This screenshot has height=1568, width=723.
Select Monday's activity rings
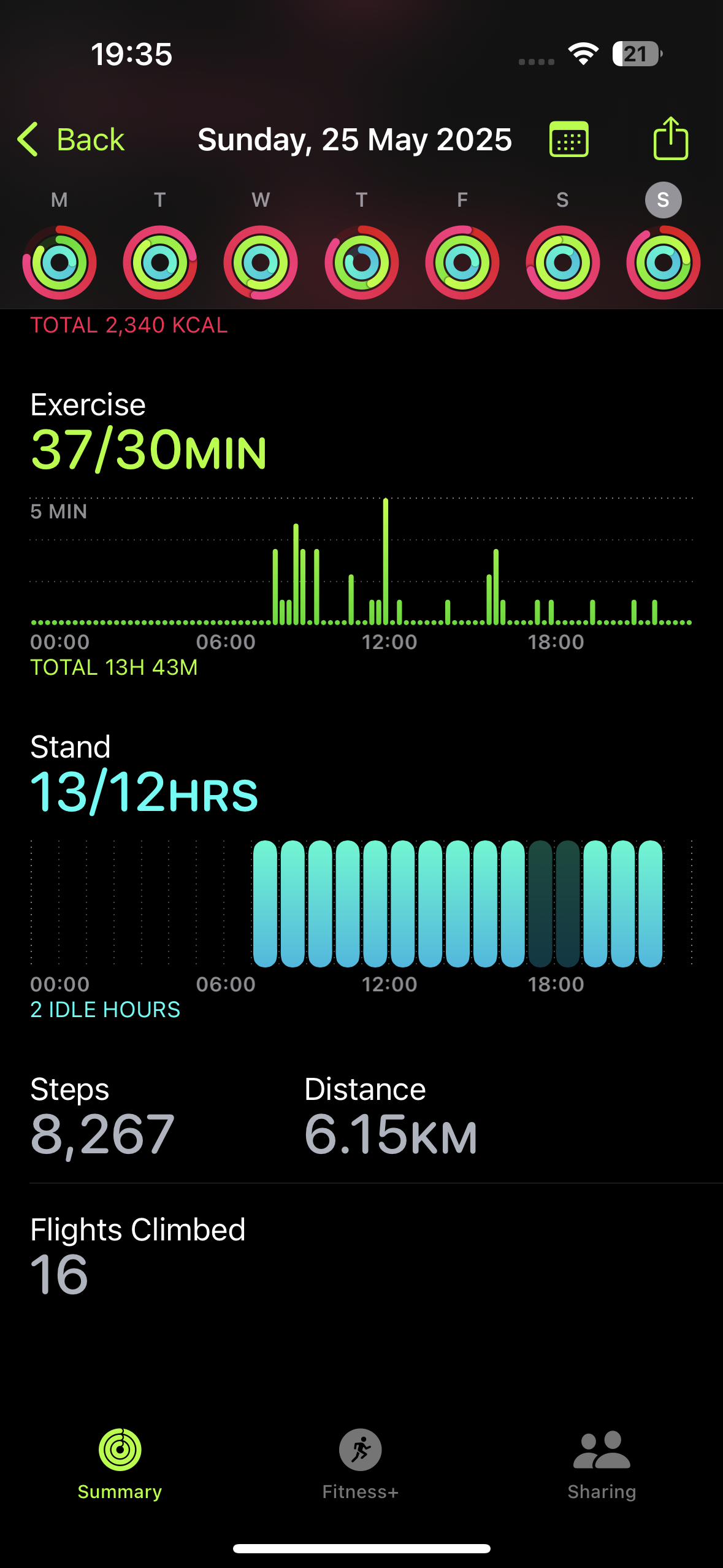click(x=59, y=263)
